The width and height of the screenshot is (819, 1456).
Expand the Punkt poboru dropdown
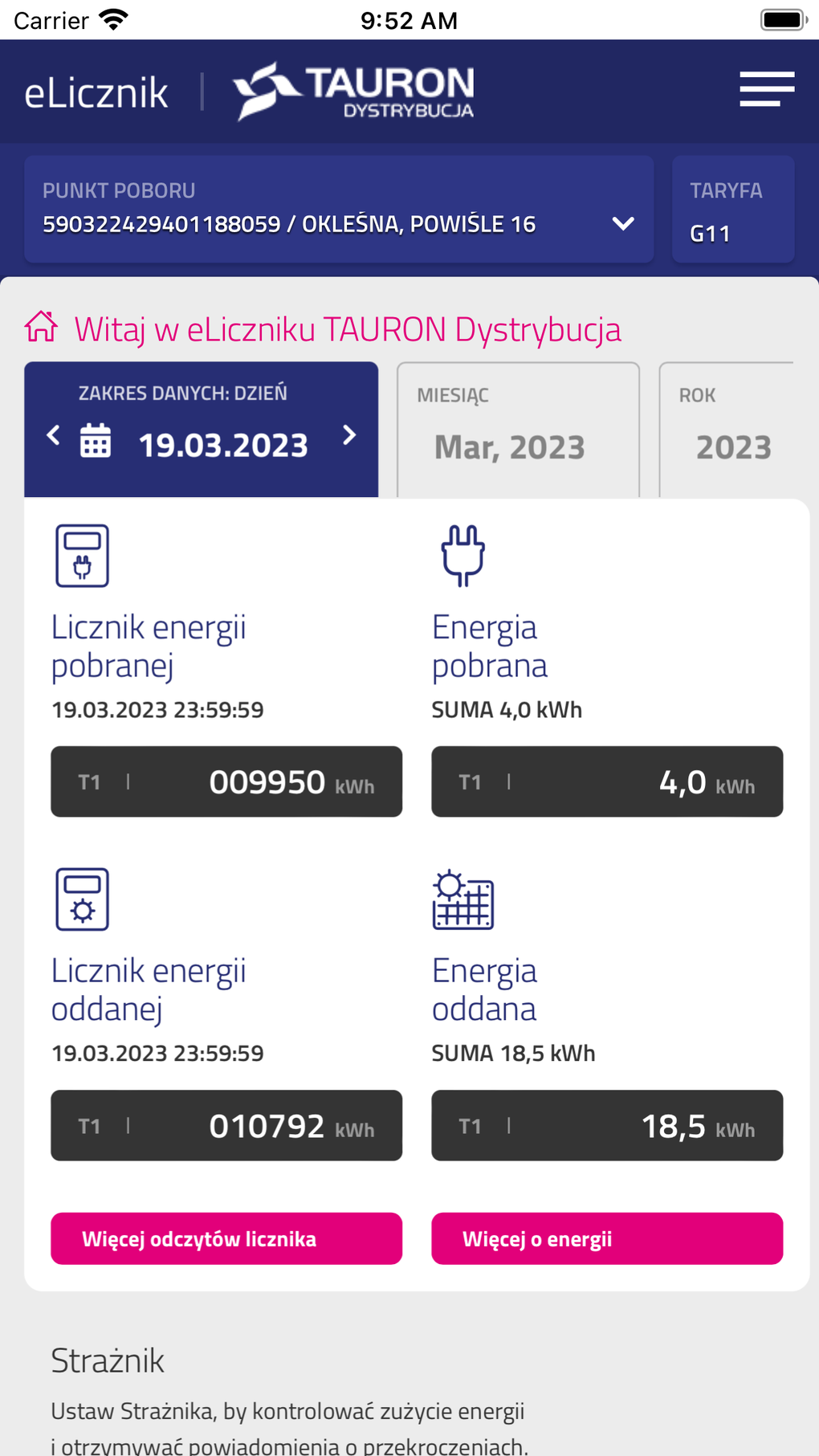tap(623, 224)
